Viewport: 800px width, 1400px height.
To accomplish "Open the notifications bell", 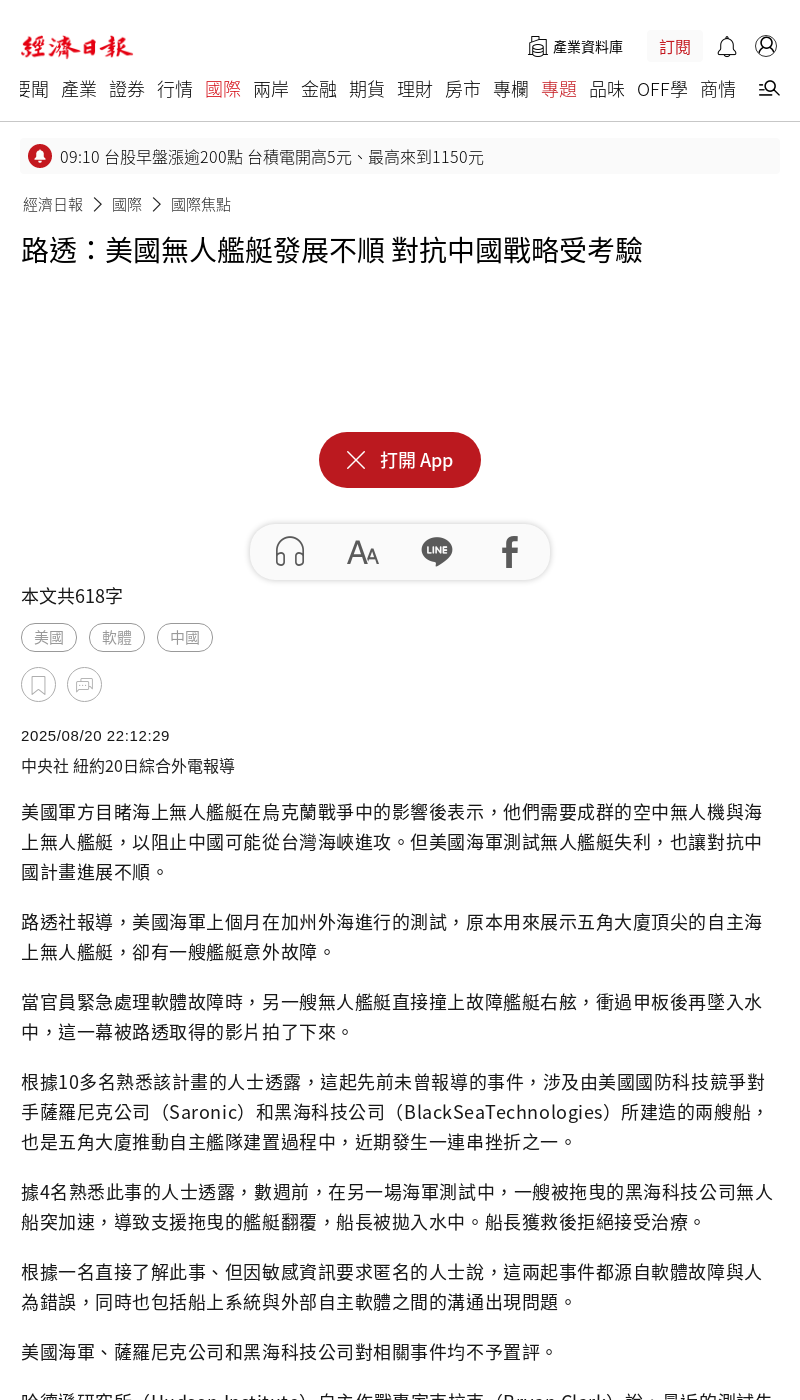I will tap(727, 47).
